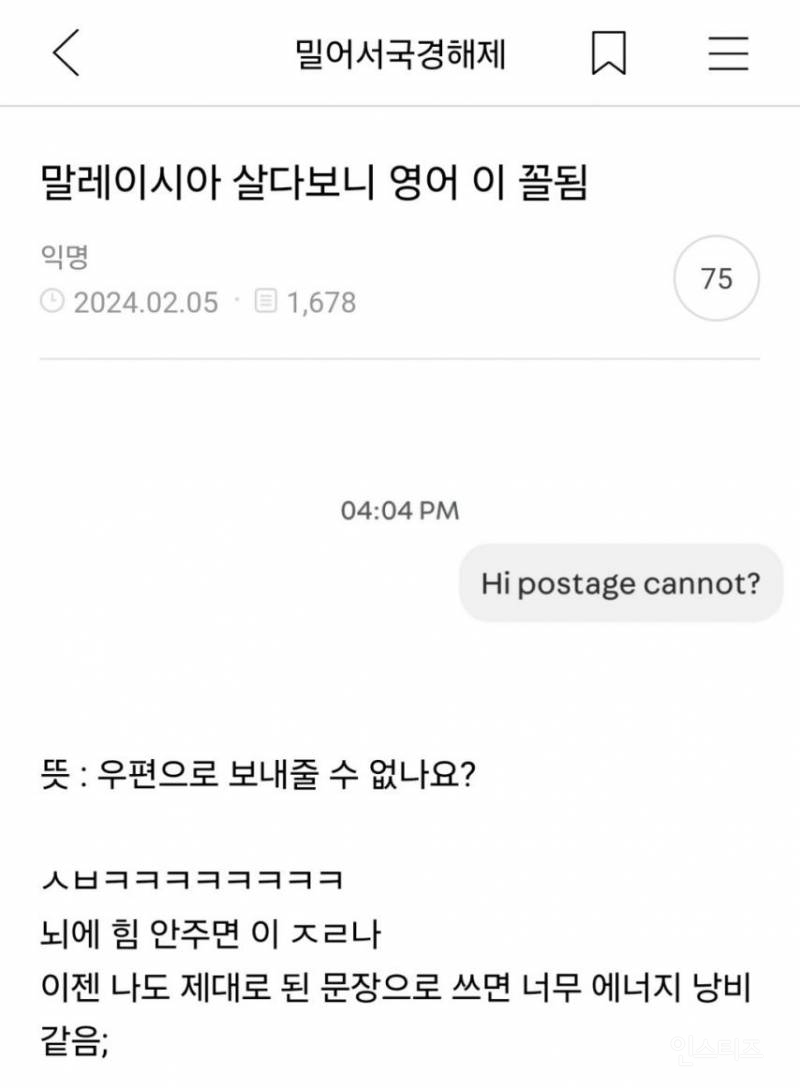800x1088 pixels.
Task: Tap the comment counter circle to jump to replies
Action: point(718,278)
